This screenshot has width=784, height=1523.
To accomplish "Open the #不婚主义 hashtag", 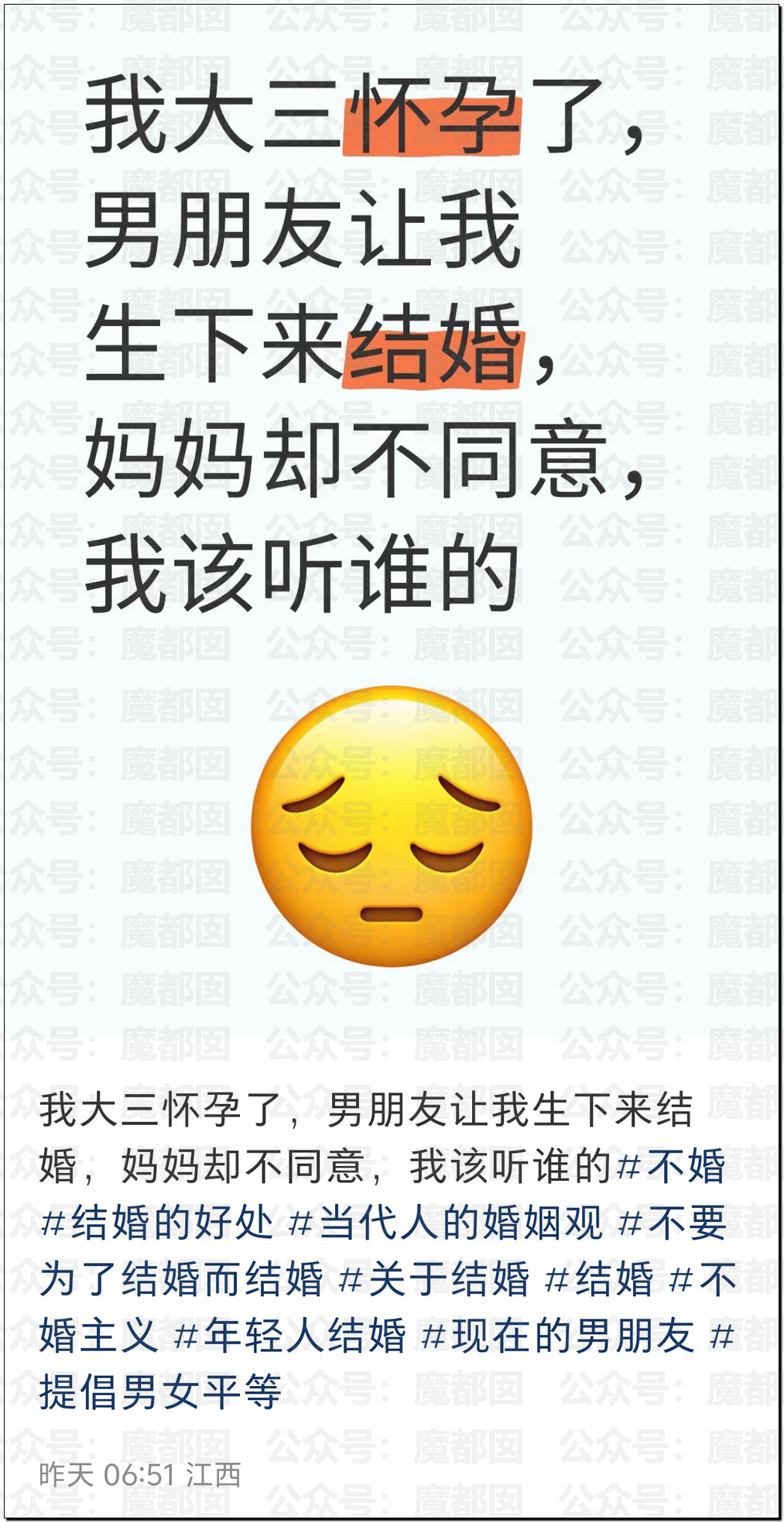I will (x=99, y=1336).
